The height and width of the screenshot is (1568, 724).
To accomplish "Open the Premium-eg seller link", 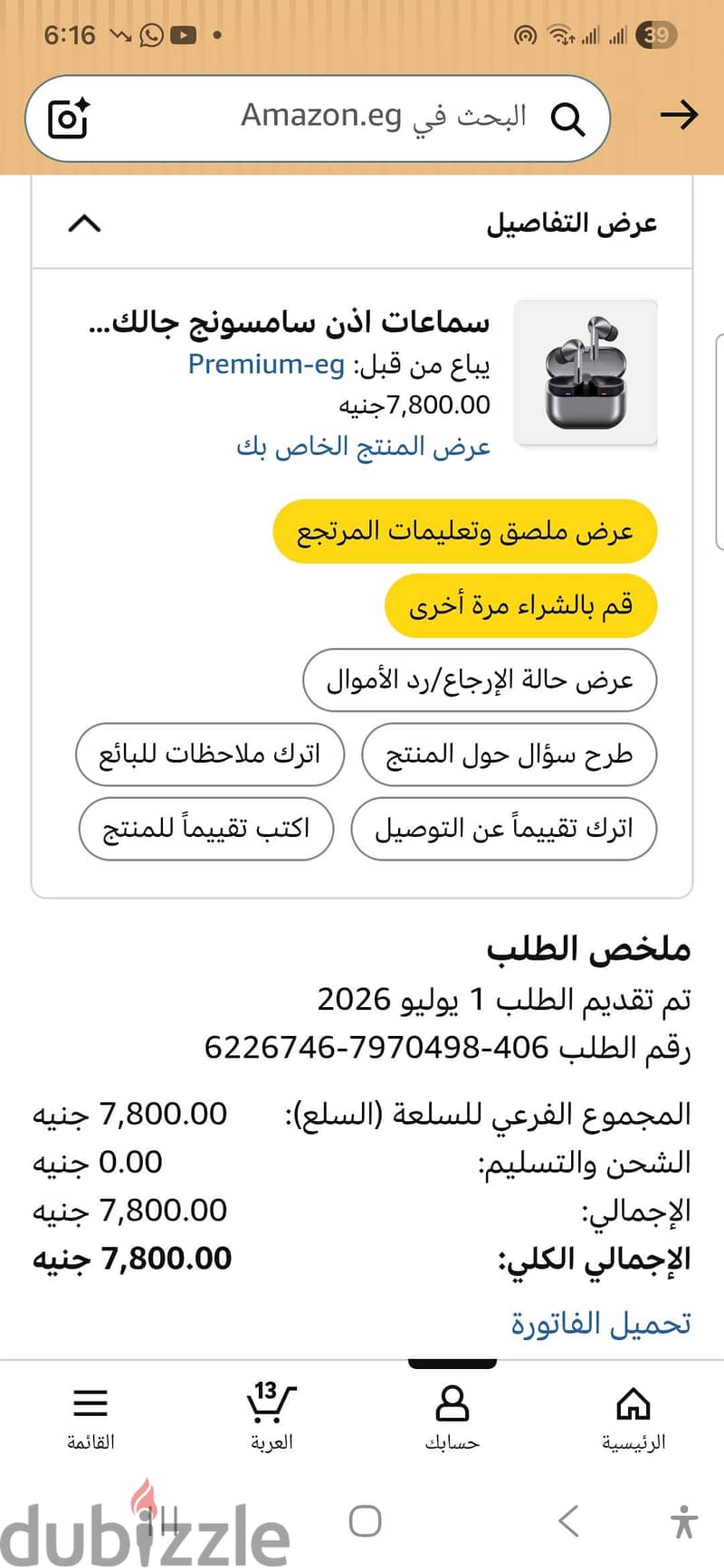I will (x=266, y=365).
